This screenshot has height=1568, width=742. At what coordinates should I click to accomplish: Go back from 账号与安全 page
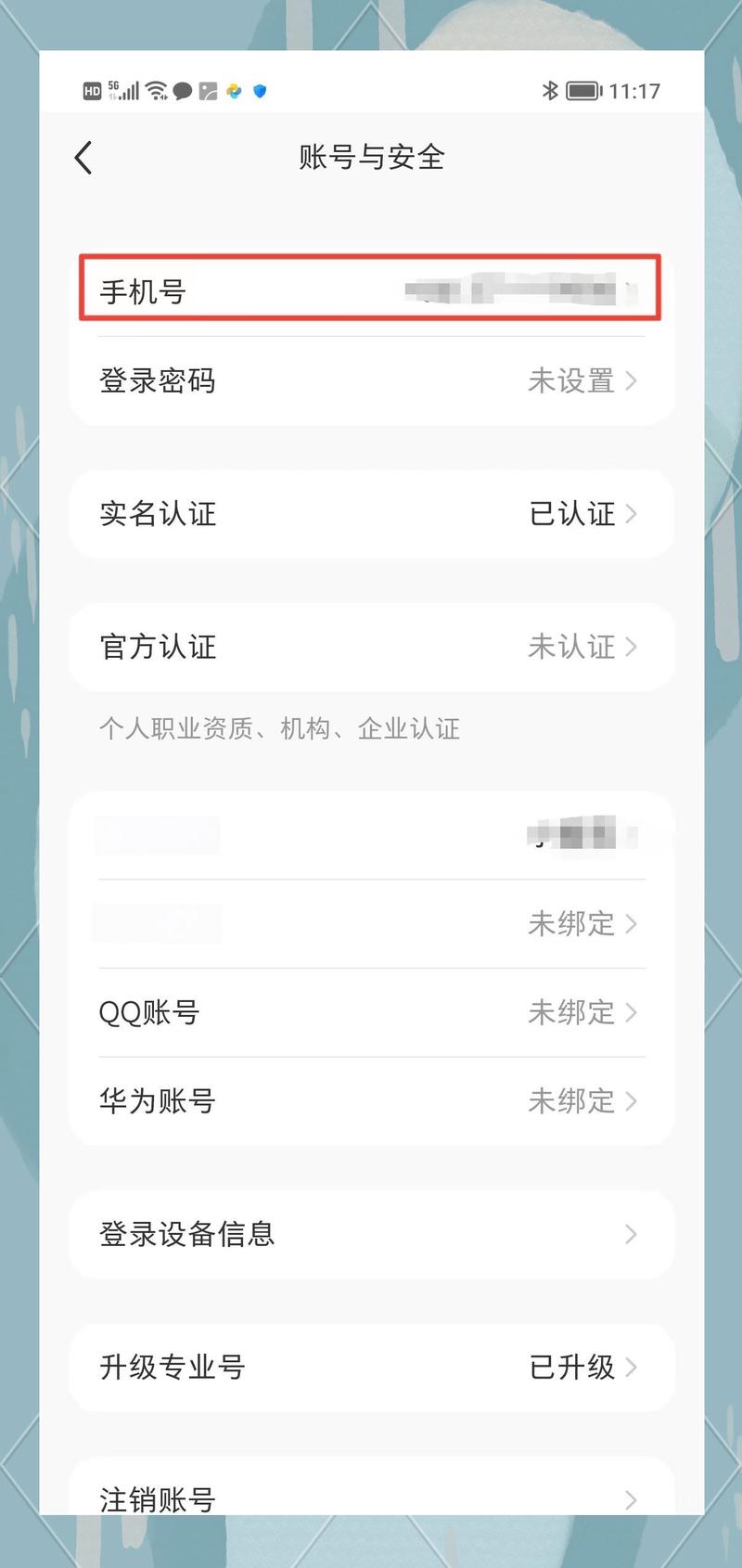tap(83, 158)
